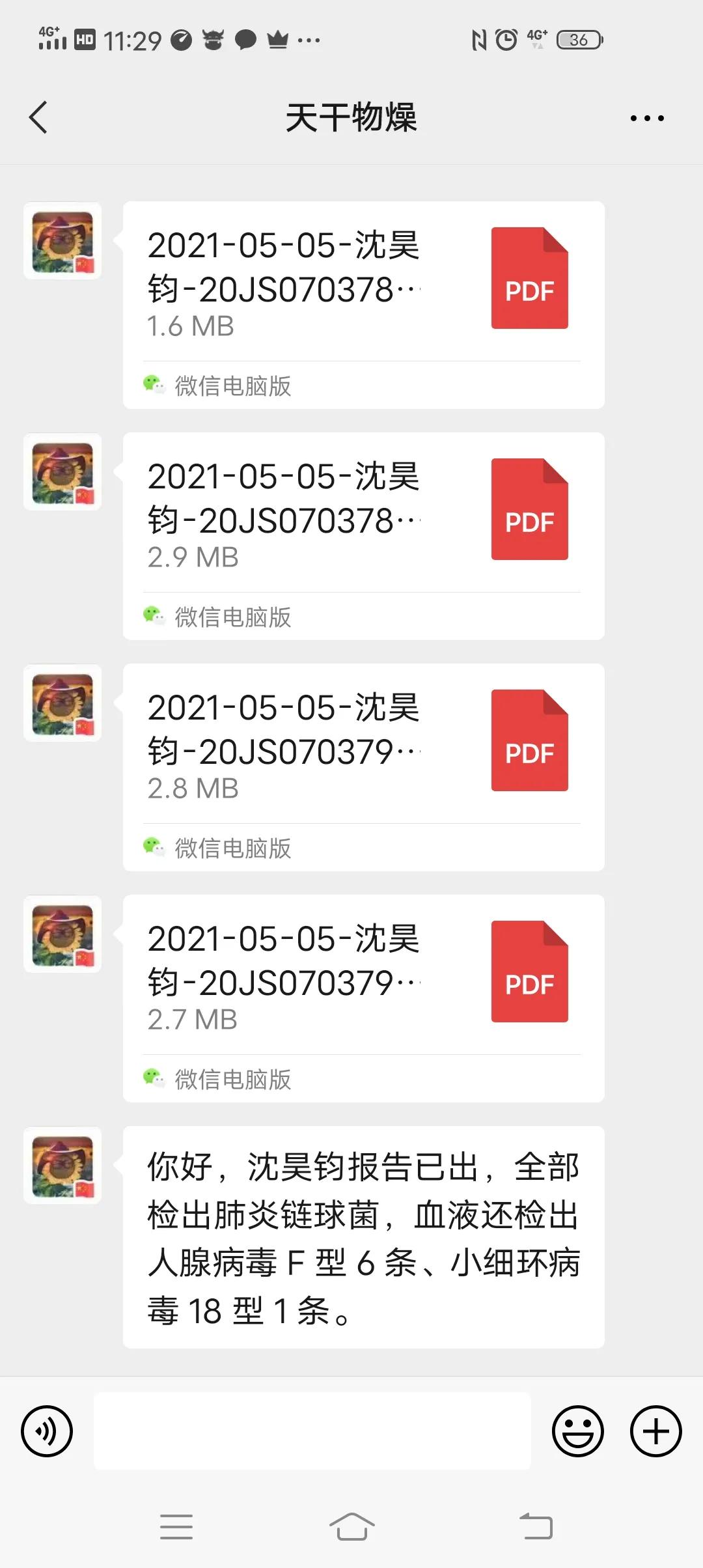Tap the clock icon in status bar
This screenshot has width=703, height=1568.
[506, 40]
